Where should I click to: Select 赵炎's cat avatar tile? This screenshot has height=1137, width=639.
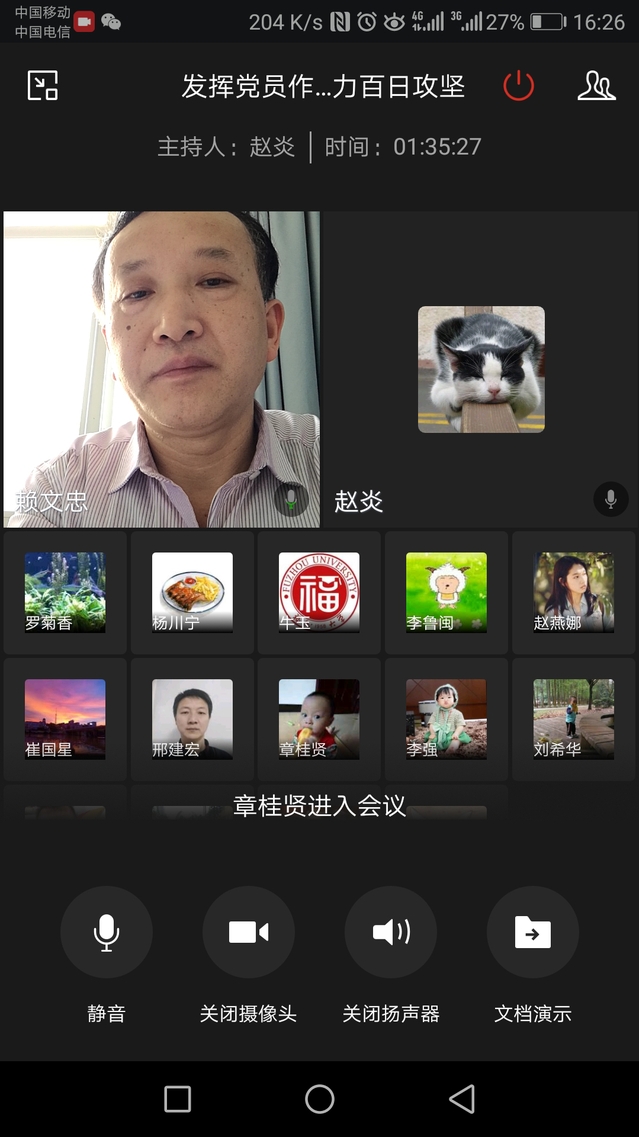pyautogui.click(x=481, y=369)
